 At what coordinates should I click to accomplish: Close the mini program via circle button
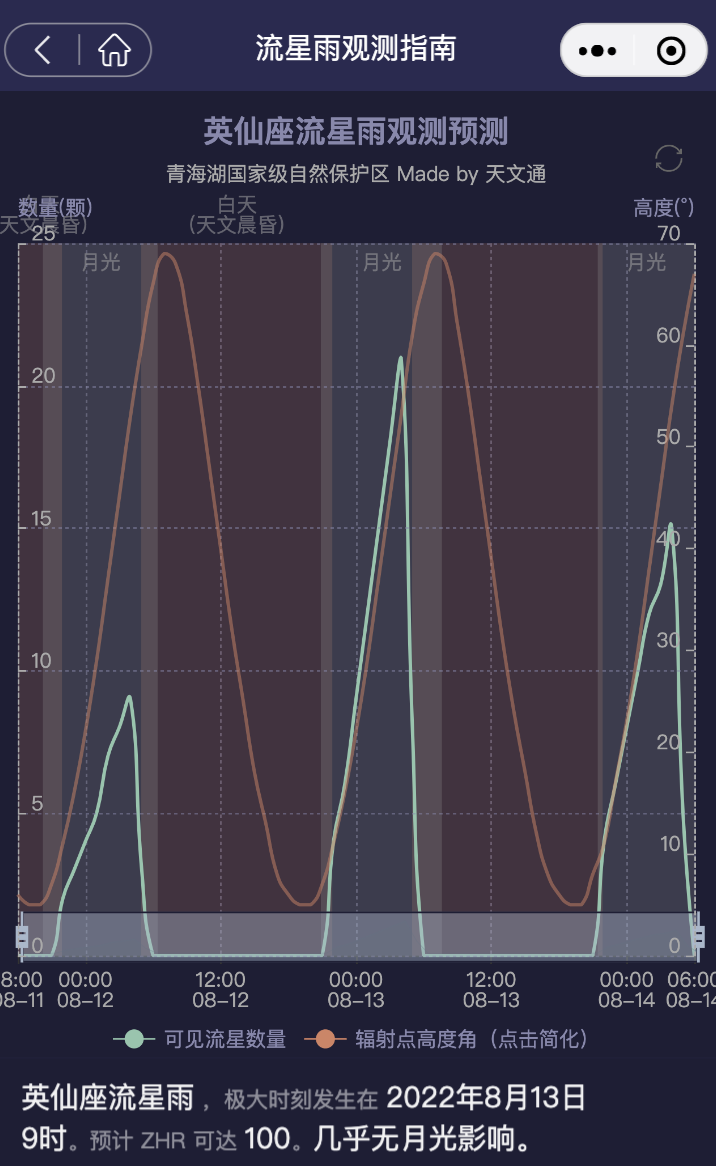coord(671,50)
